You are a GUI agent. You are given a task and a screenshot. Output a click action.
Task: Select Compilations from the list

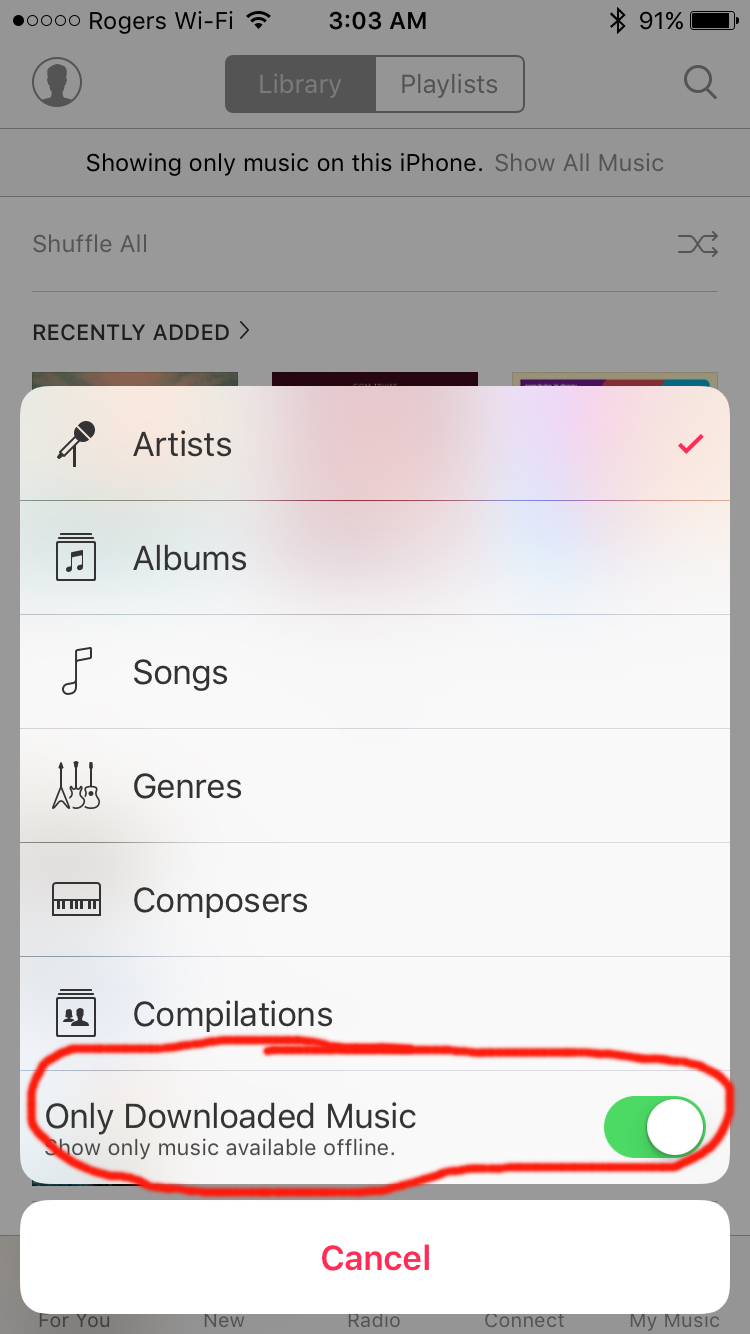(x=375, y=1014)
